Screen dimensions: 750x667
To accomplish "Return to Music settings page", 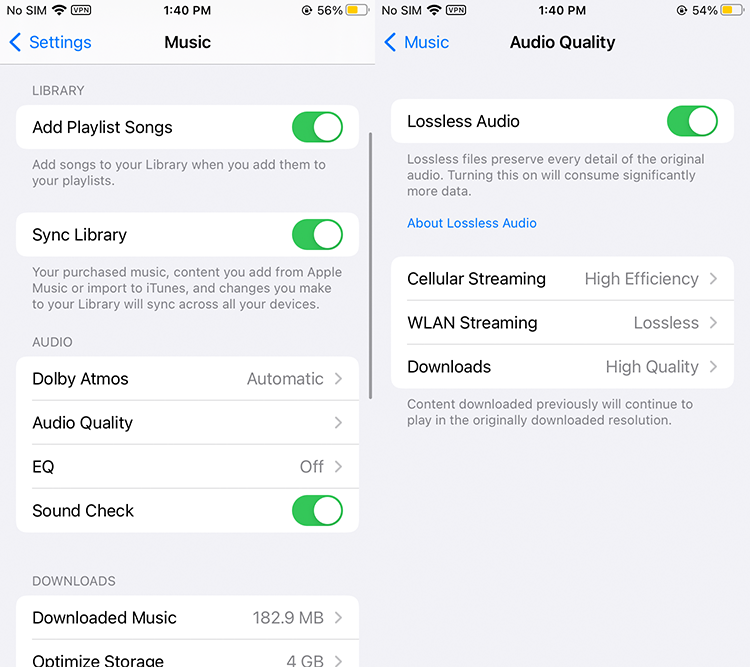I will pos(417,42).
